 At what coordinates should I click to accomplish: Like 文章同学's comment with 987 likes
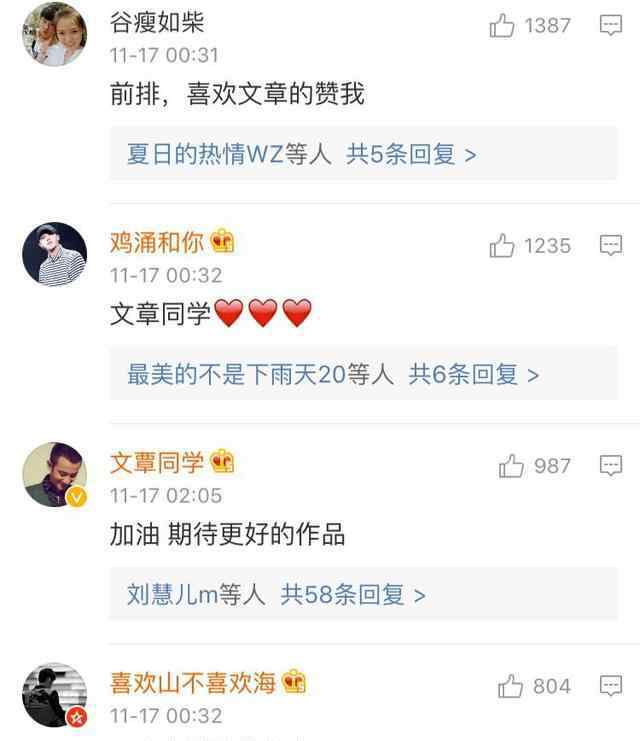(511, 466)
